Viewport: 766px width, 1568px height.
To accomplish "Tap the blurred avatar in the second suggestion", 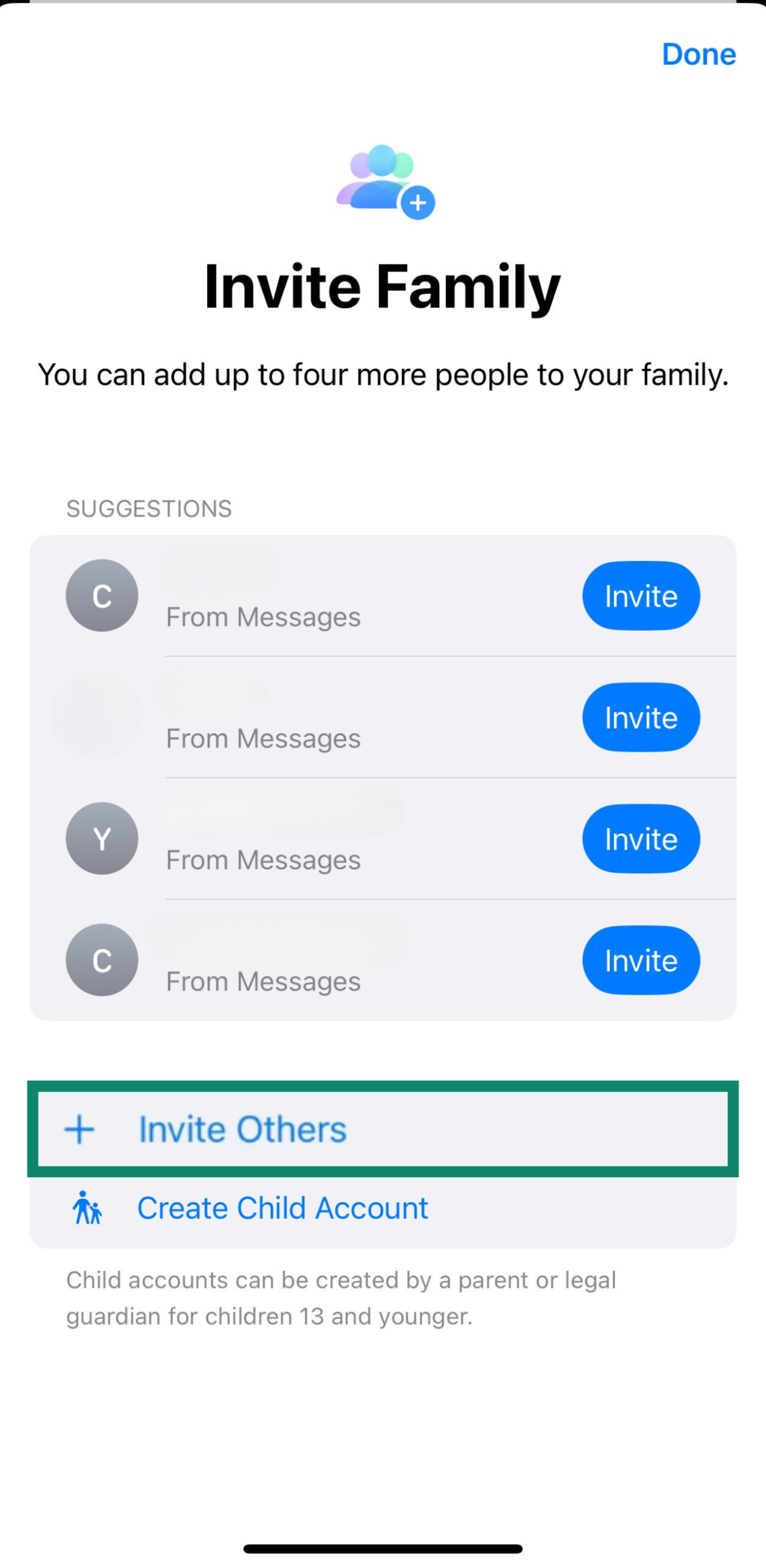I will (x=101, y=717).
